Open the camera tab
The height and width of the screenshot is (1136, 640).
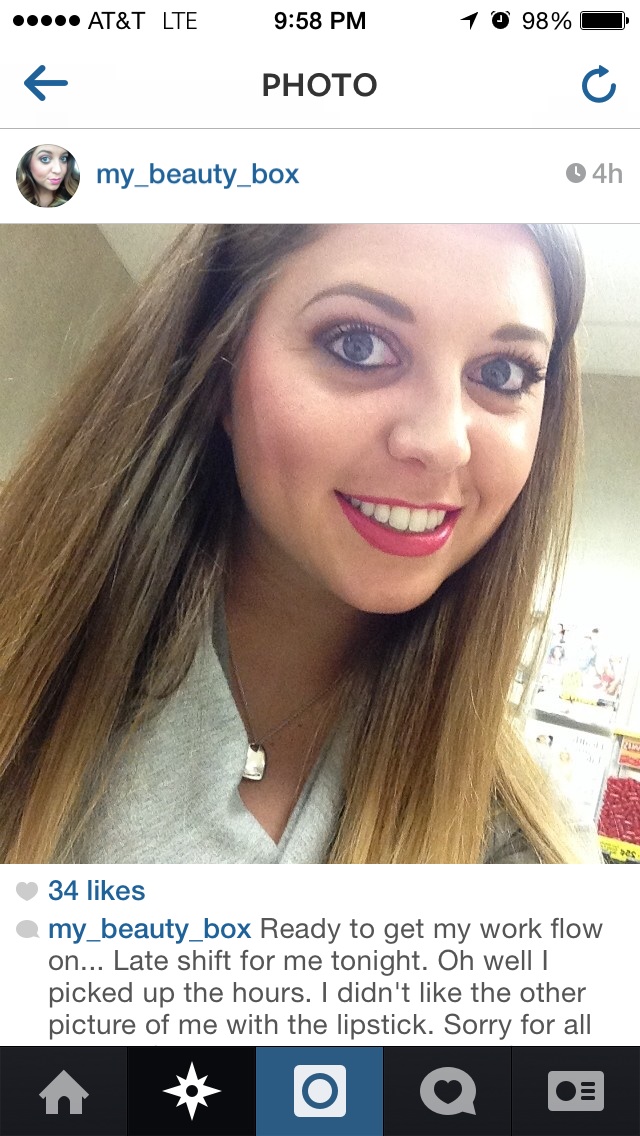pyautogui.click(x=320, y=1091)
